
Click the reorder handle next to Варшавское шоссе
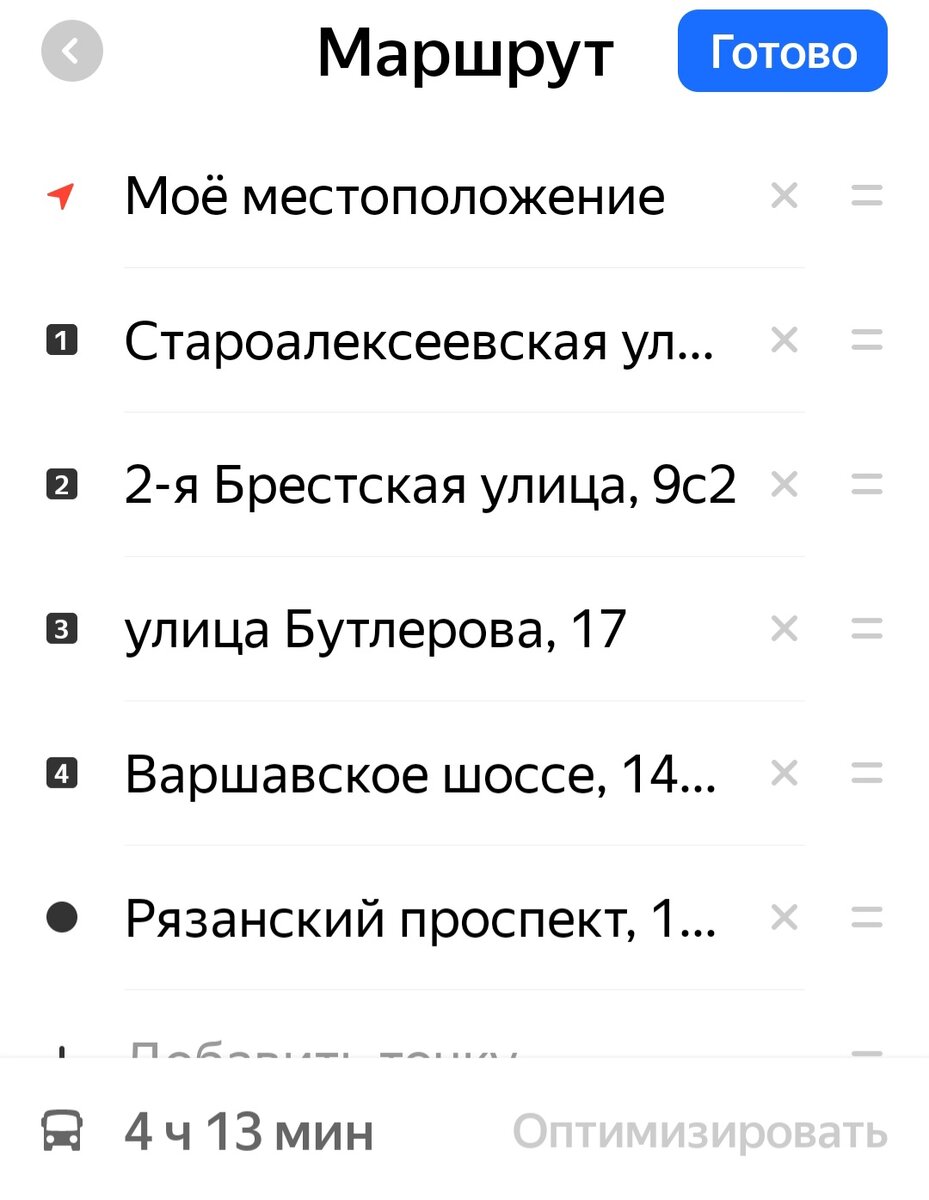pos(866,773)
